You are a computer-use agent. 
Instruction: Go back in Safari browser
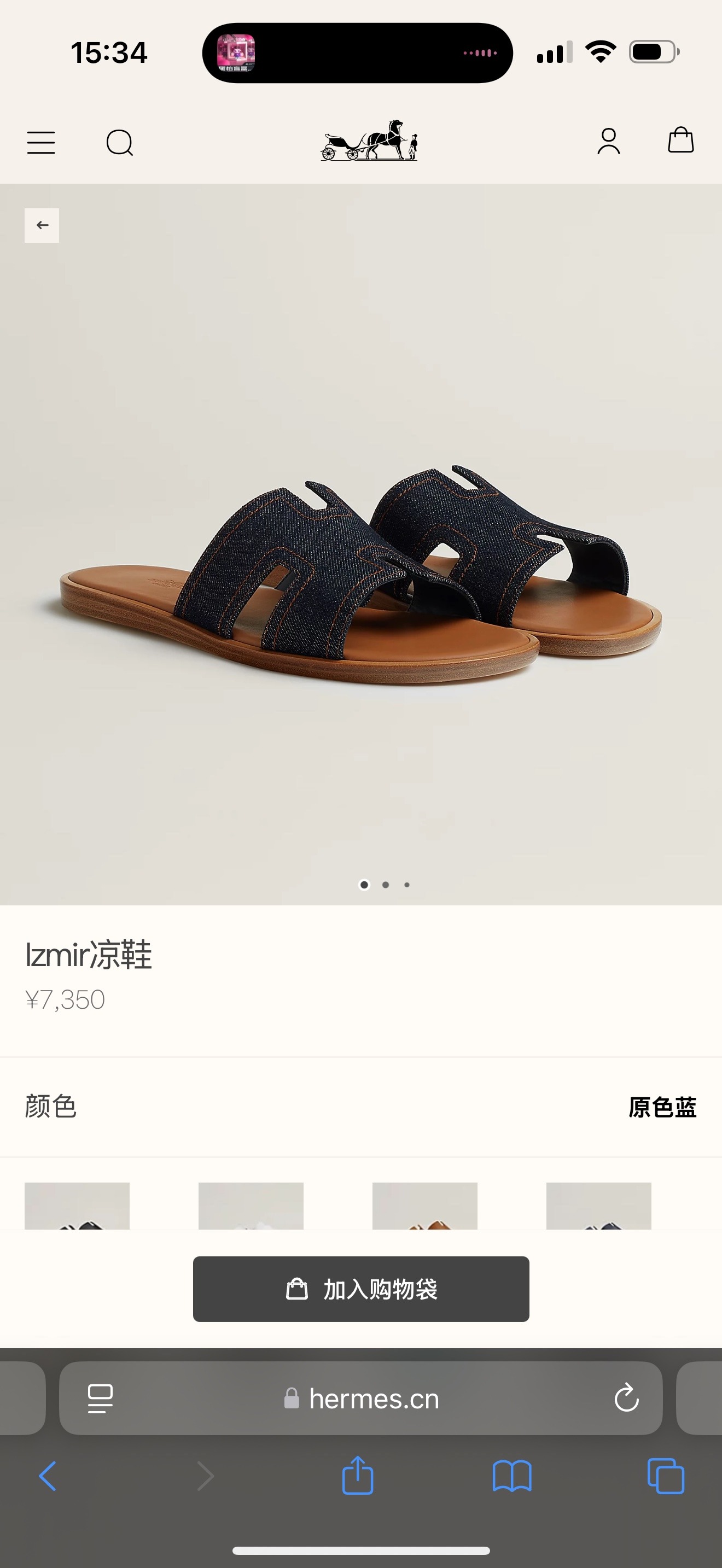click(48, 1476)
